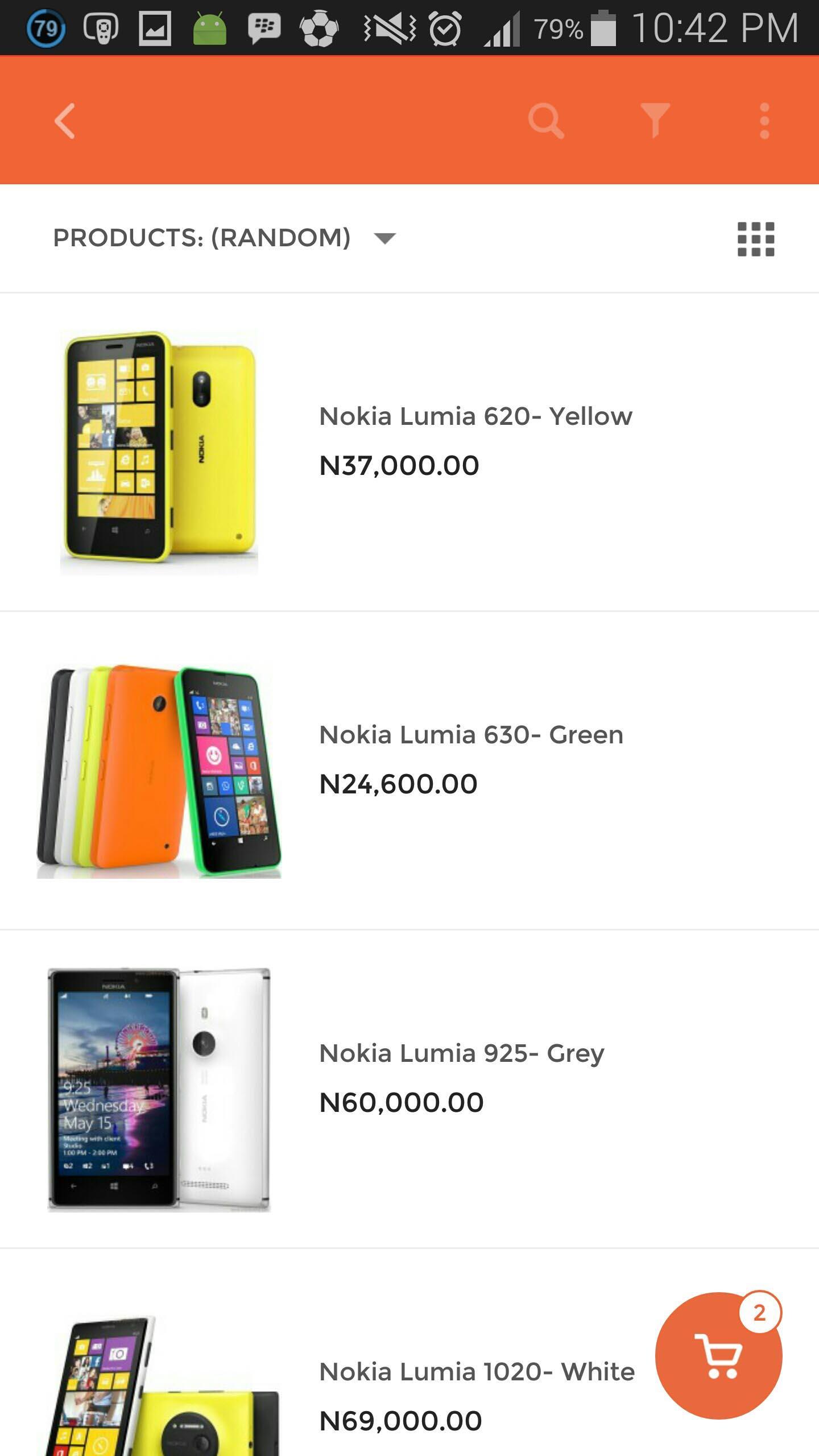The width and height of the screenshot is (819, 1456).
Task: Go back using the header arrow
Action: tap(65, 121)
